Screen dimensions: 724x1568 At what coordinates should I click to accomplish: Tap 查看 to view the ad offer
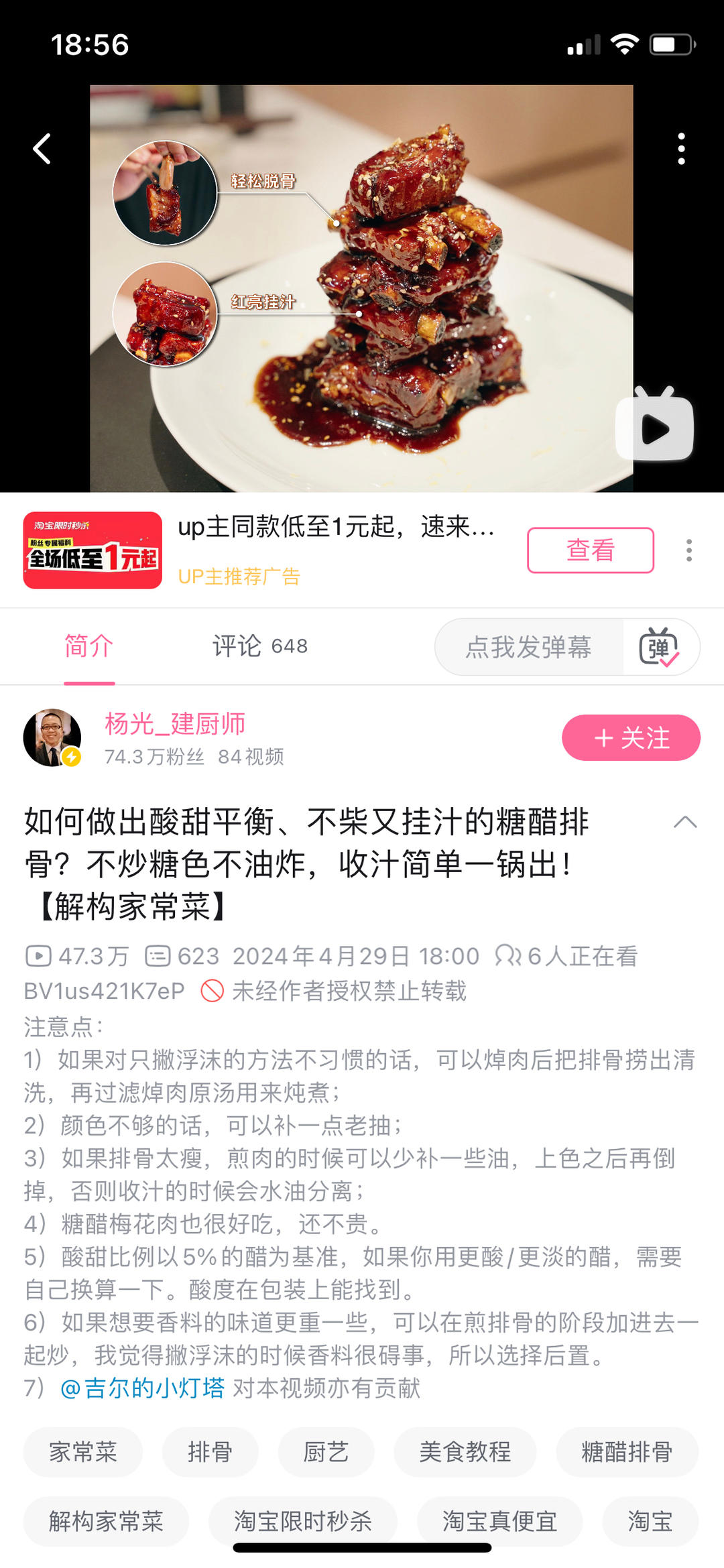coord(591,550)
